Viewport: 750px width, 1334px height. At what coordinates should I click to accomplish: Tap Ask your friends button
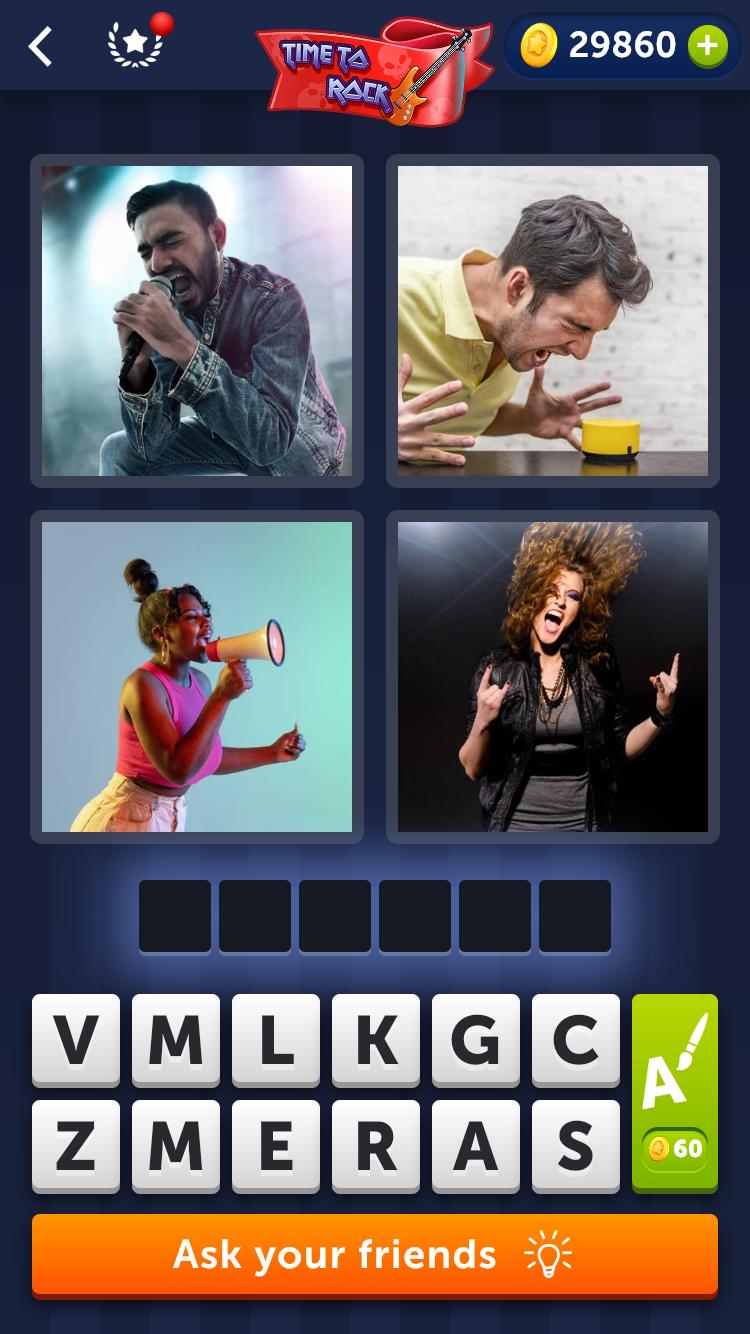click(375, 1255)
